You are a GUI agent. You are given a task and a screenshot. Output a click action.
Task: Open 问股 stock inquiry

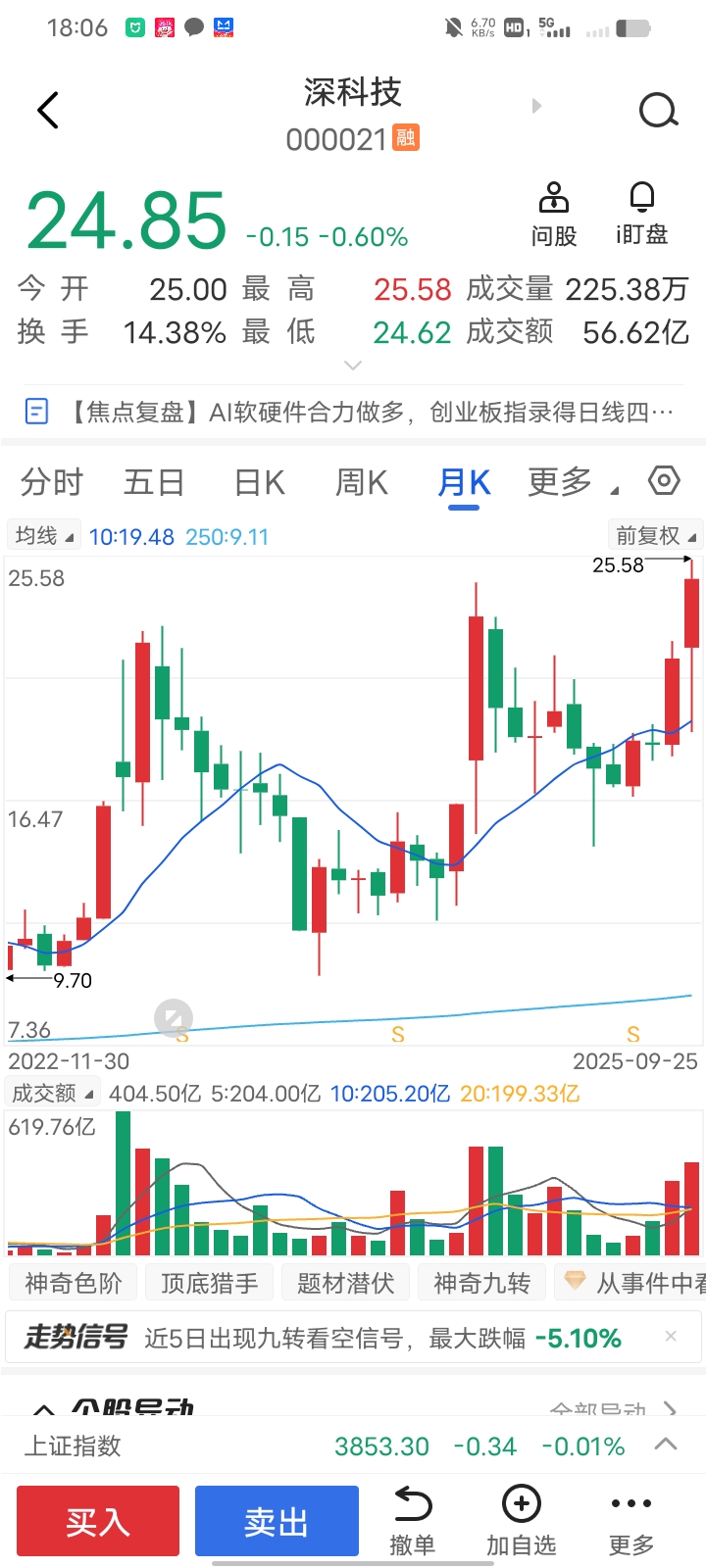click(x=554, y=215)
